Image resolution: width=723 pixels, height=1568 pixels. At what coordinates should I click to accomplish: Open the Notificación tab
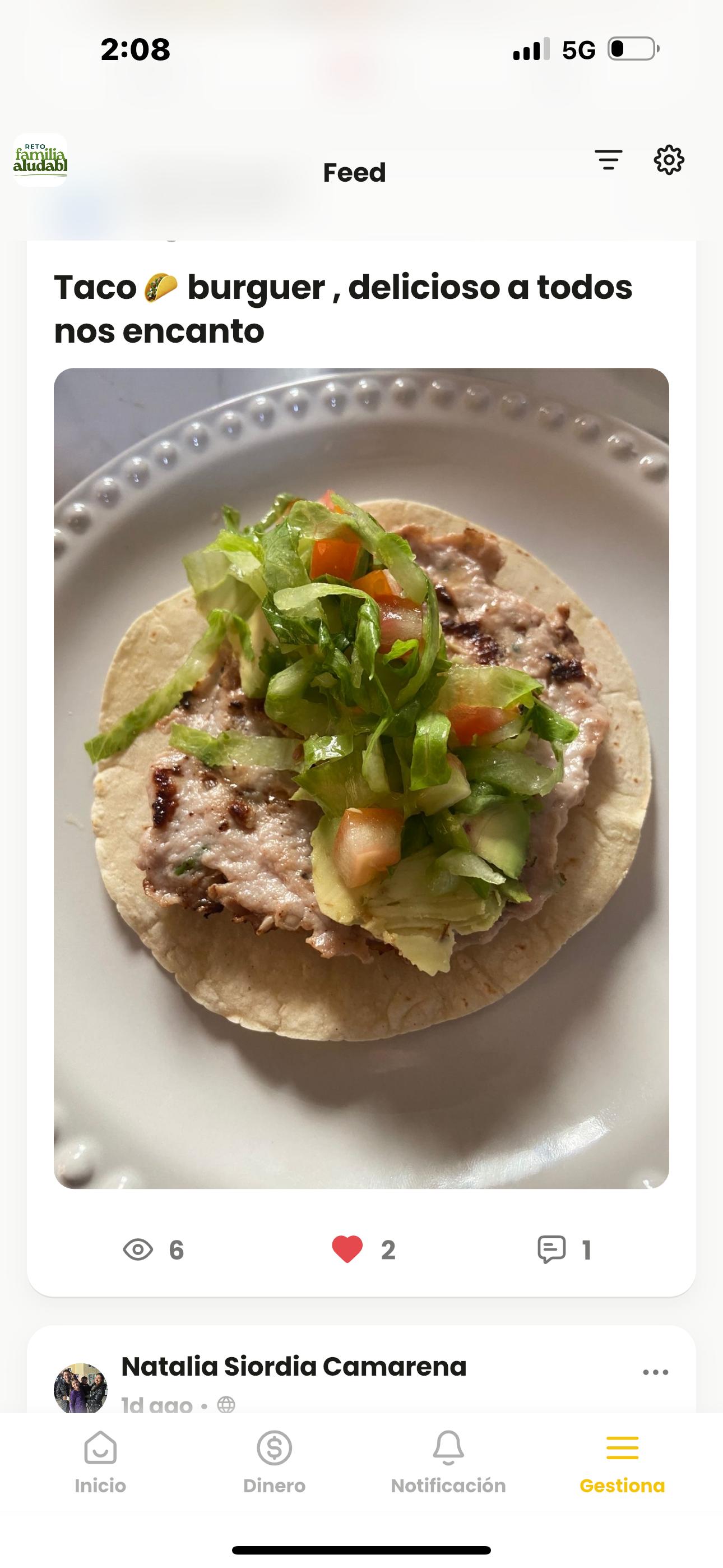tap(448, 1462)
